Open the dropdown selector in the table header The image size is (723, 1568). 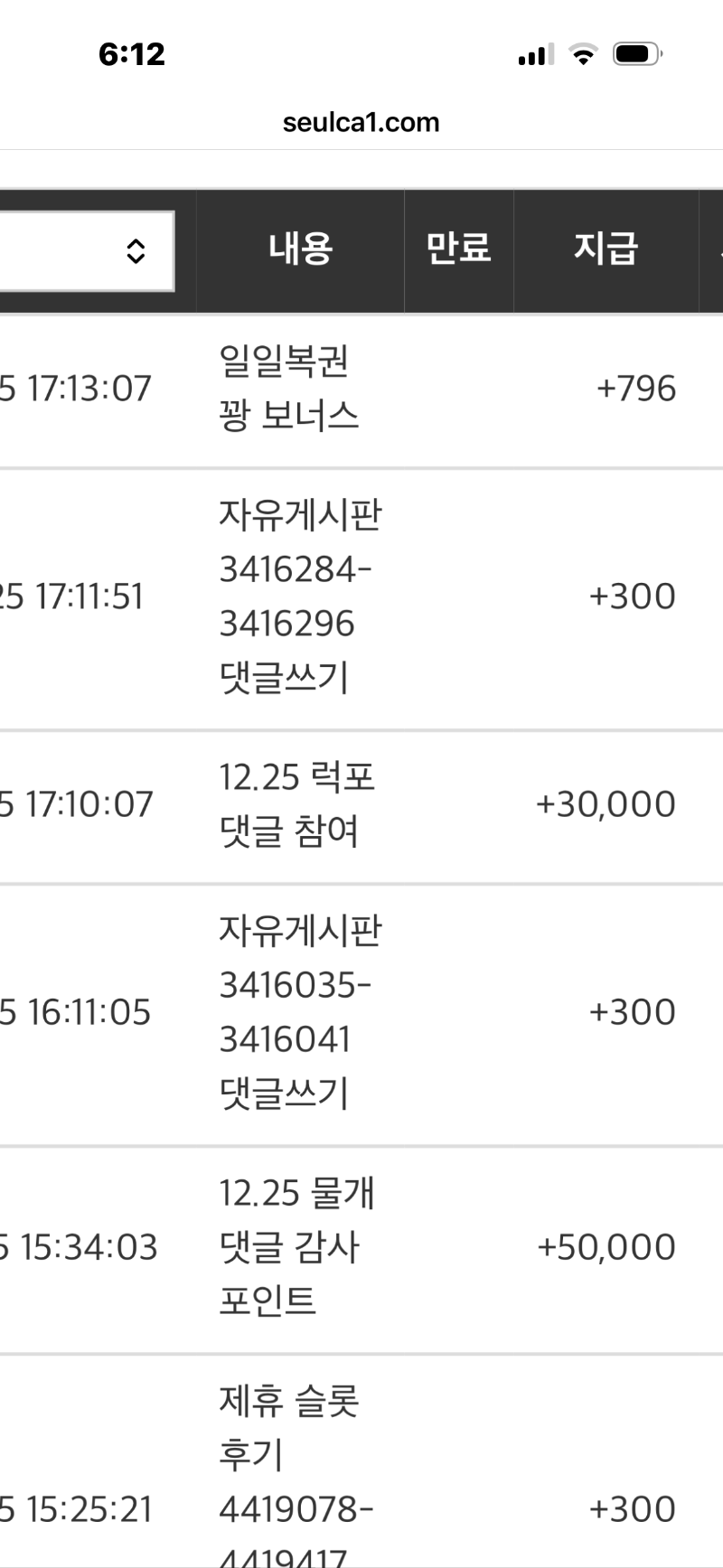86,251
